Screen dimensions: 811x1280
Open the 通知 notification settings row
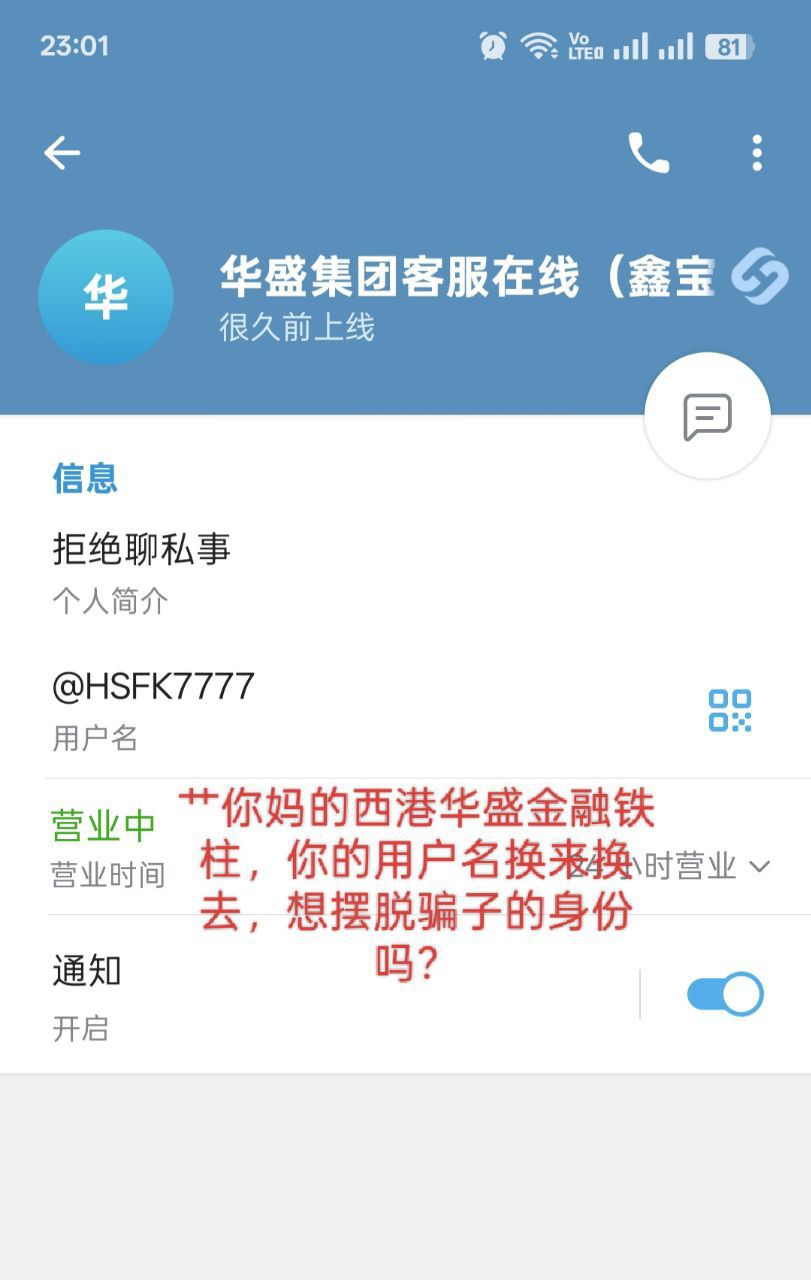click(x=300, y=995)
